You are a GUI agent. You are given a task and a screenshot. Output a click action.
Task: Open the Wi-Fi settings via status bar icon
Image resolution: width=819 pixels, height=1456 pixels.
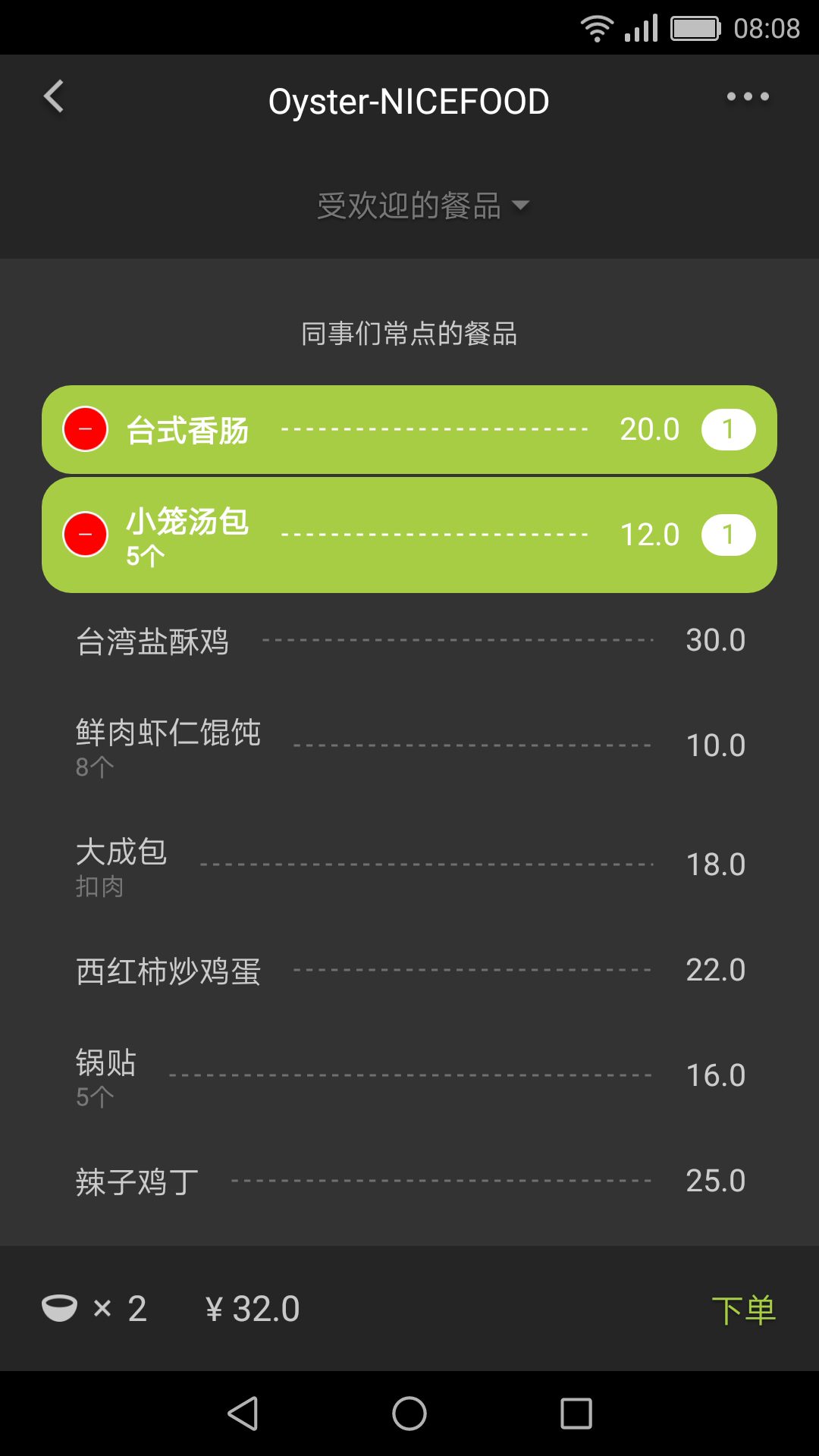point(597,27)
